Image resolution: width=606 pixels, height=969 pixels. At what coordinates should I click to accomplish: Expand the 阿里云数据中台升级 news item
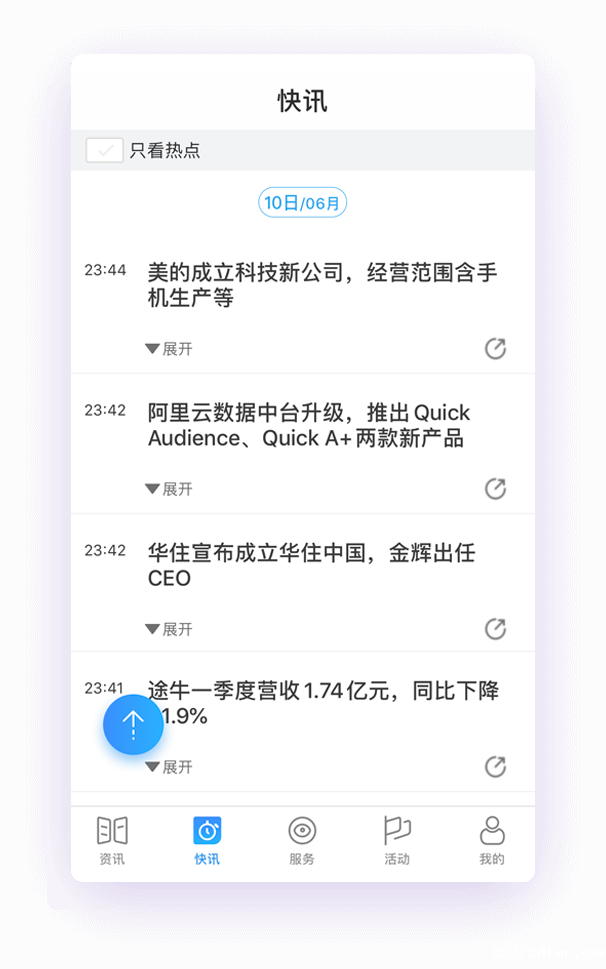[x=168, y=489]
